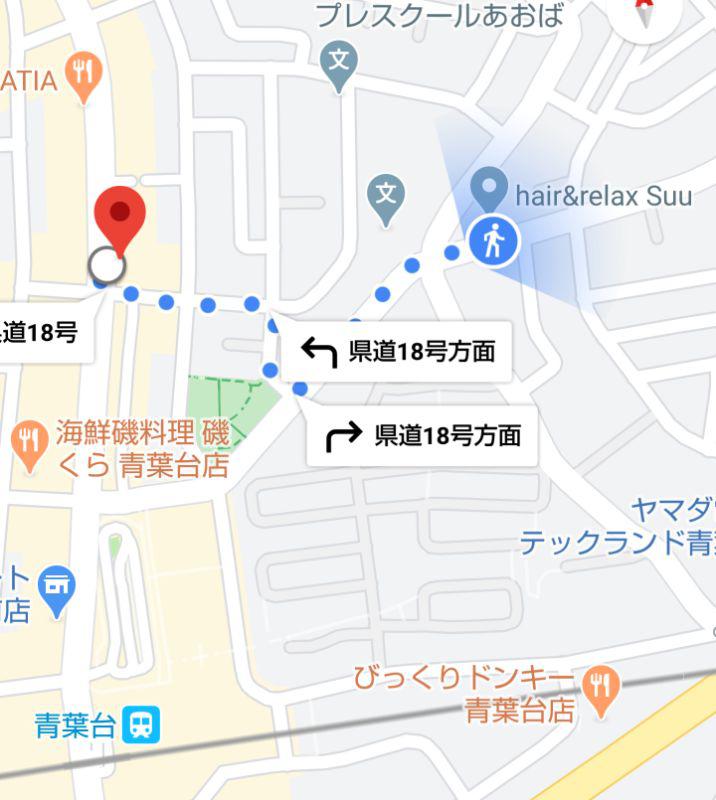Tap the blue shop marker above 青葉台 station
This screenshot has height=800, width=716.
58,590
